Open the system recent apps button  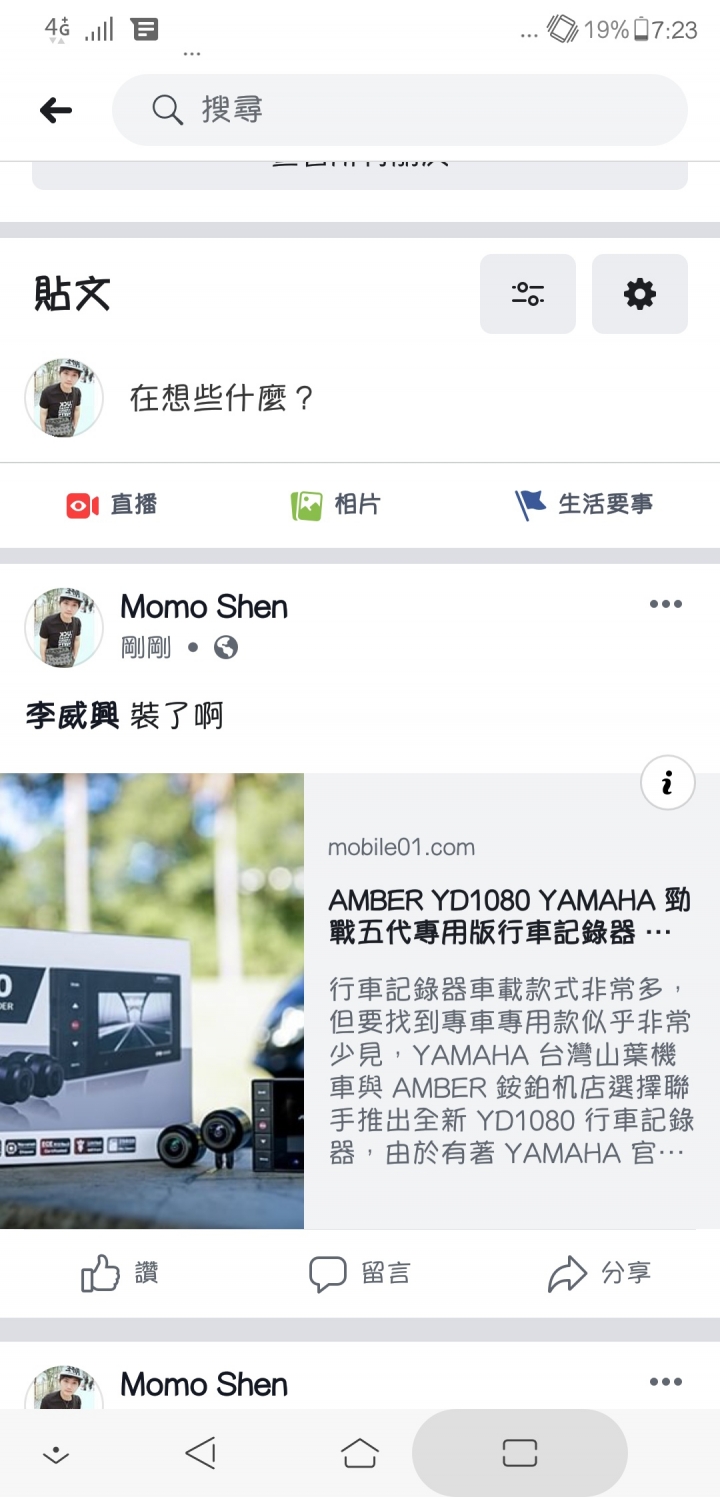pos(520,1453)
